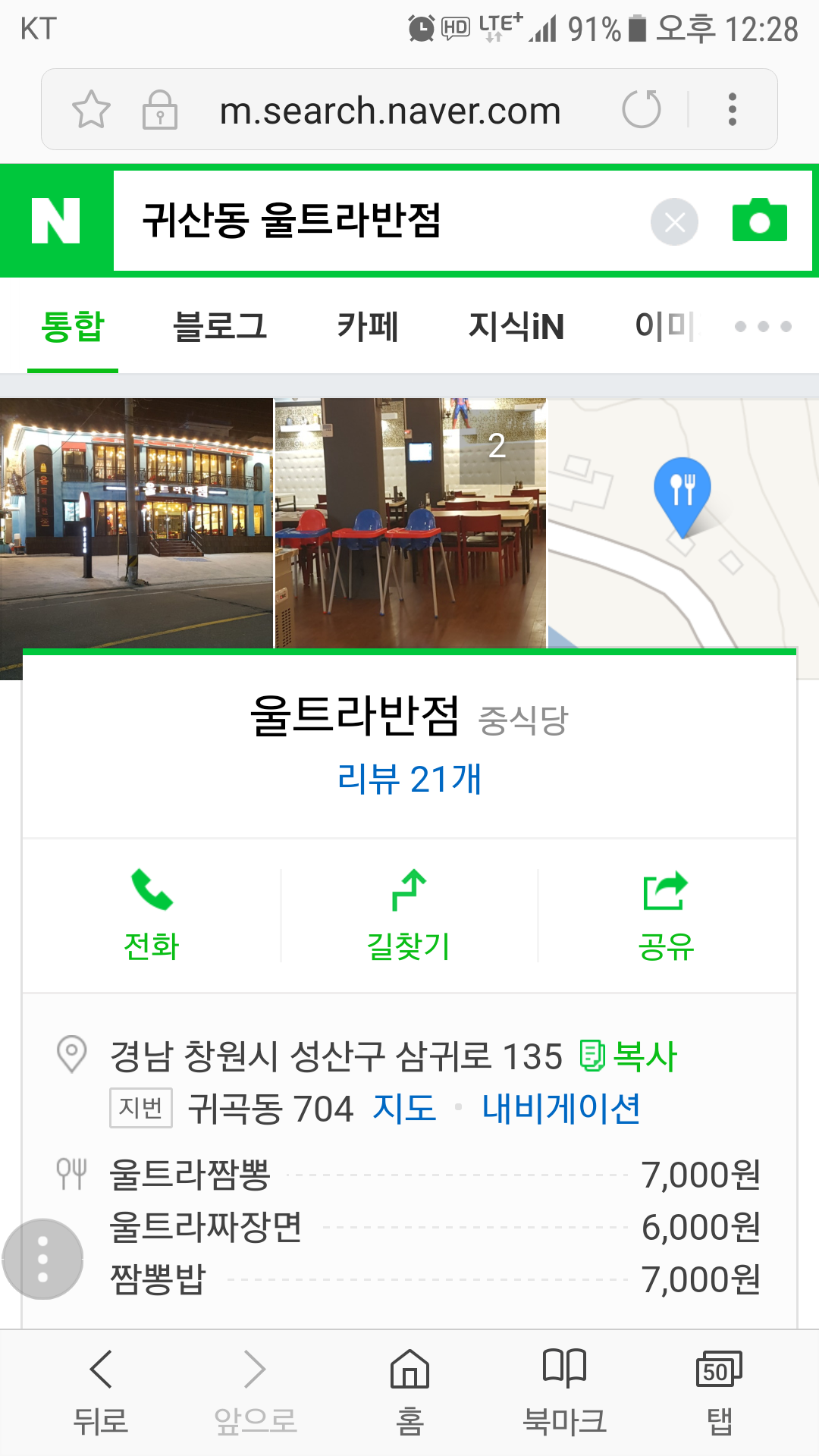This screenshot has width=819, height=1456.
Task: Switch to the 지식iN tab
Action: click(x=516, y=327)
